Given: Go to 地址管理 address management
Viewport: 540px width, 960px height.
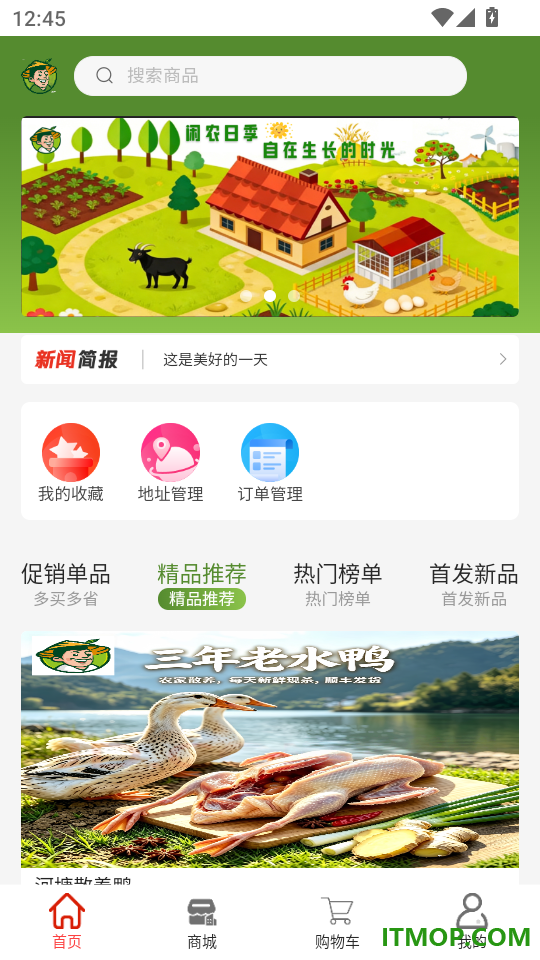Looking at the screenshot, I should point(170,463).
